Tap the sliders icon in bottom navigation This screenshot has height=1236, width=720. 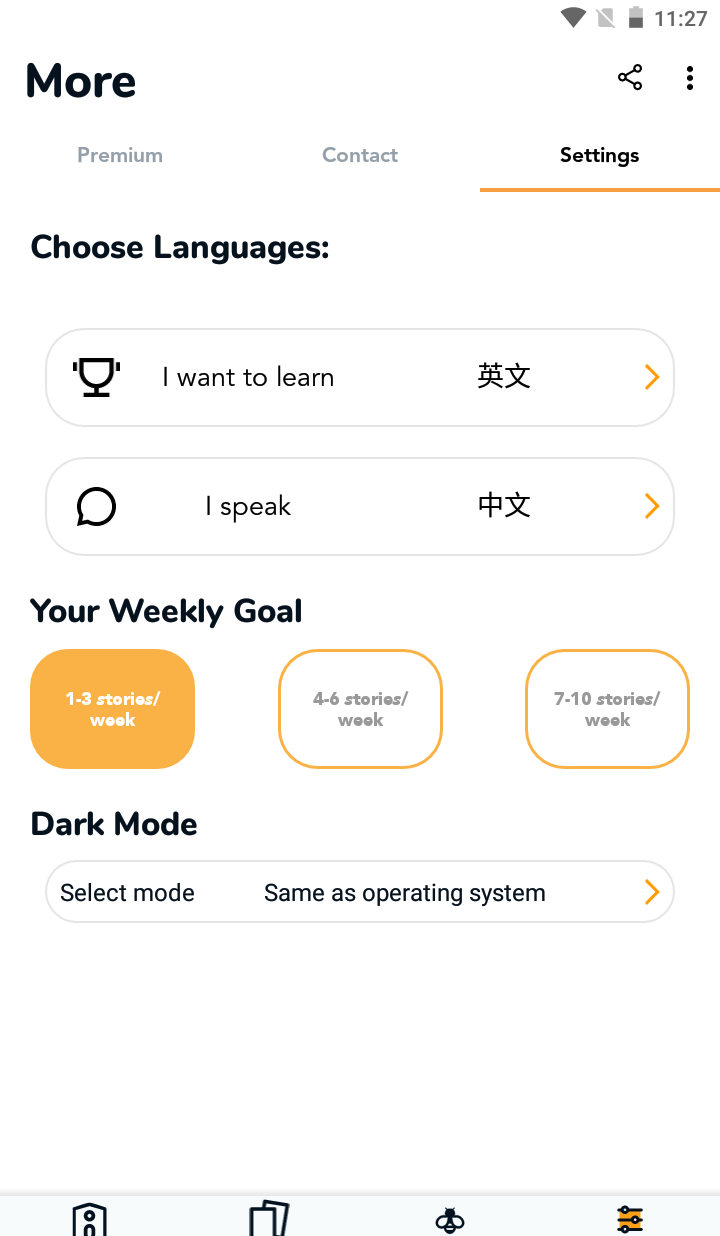pos(630,1219)
